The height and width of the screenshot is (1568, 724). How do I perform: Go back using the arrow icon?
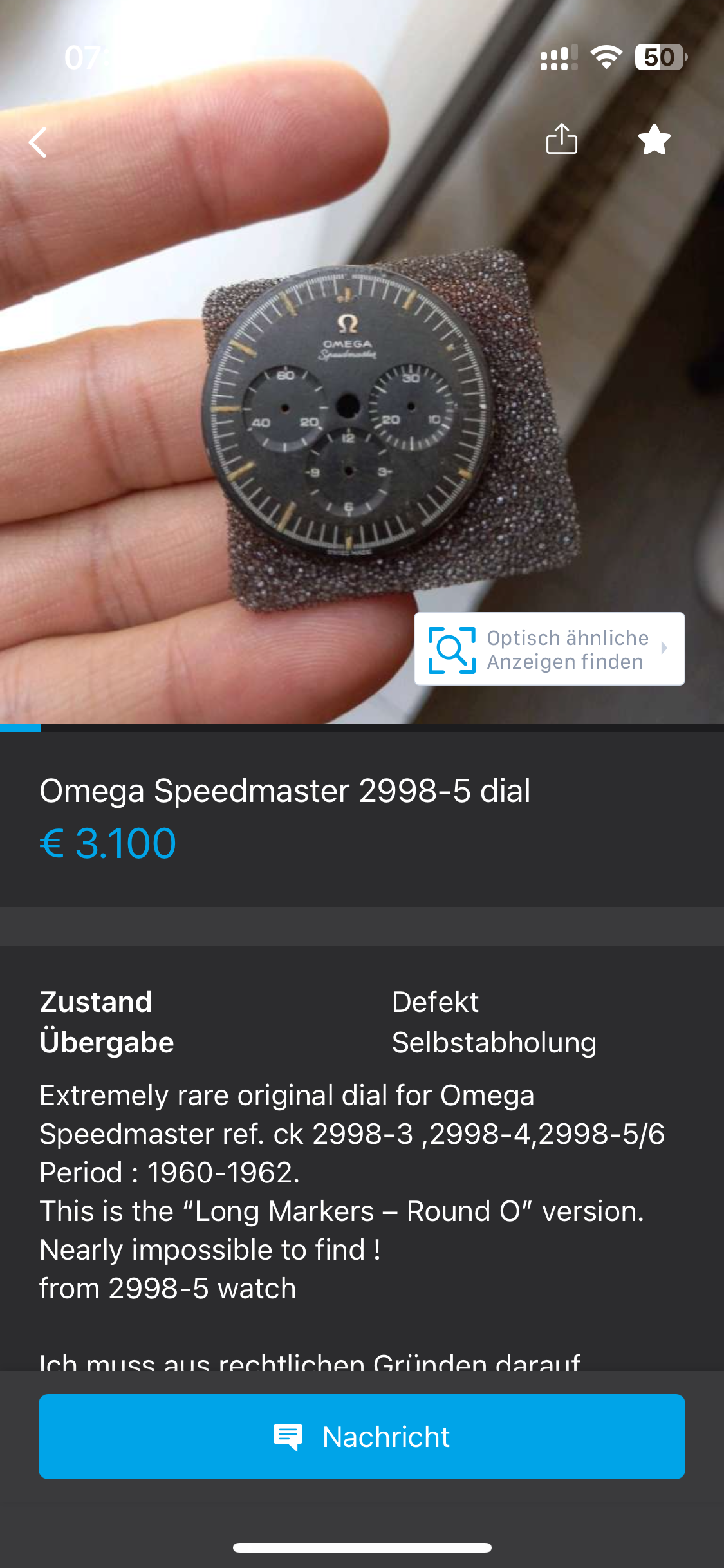39,142
